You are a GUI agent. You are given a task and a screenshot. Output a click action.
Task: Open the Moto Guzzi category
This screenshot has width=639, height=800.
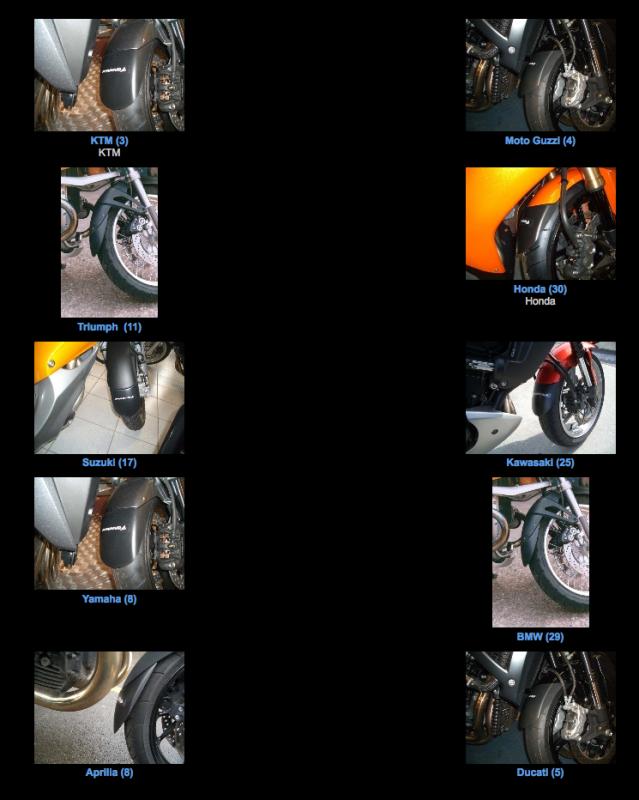[x=539, y=141]
